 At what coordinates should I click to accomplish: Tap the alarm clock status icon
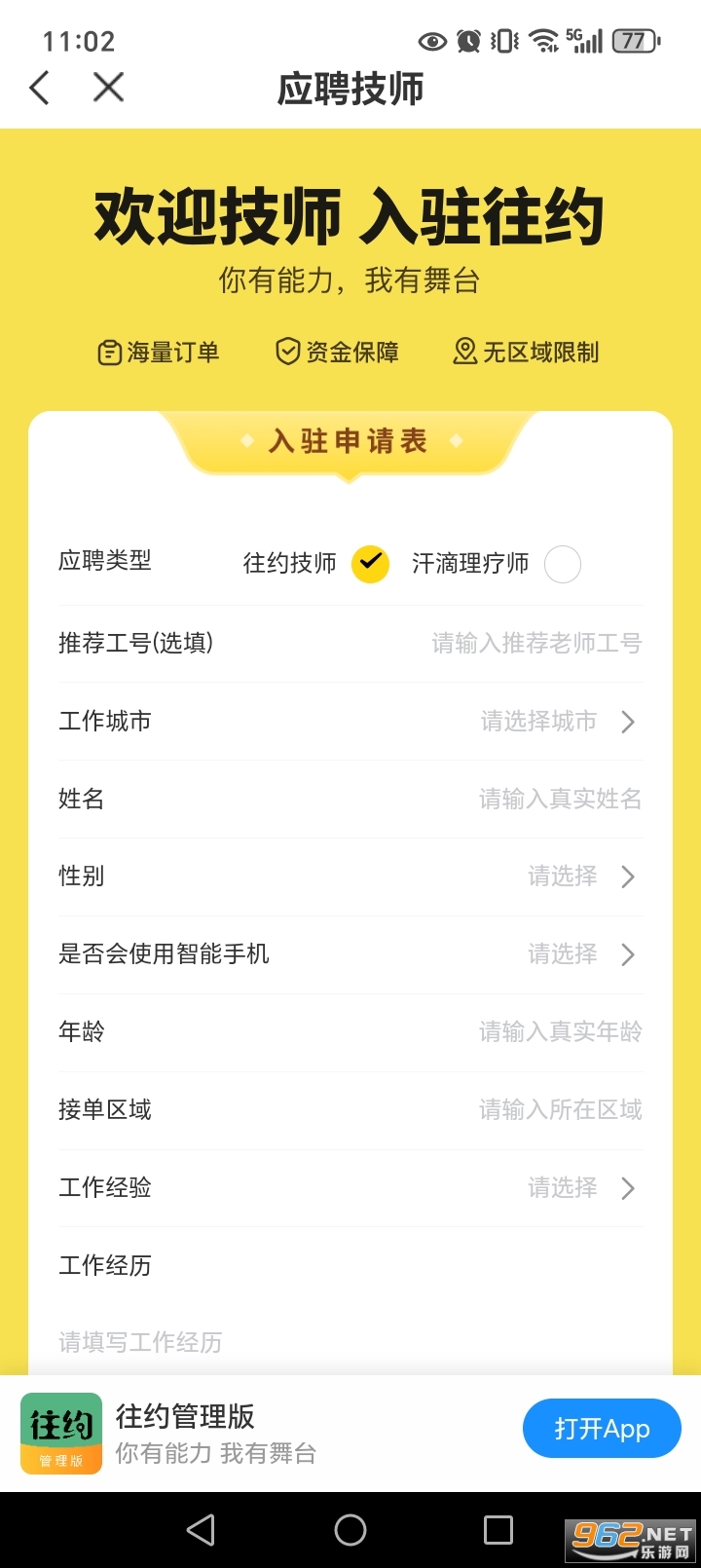pyautogui.click(x=468, y=41)
